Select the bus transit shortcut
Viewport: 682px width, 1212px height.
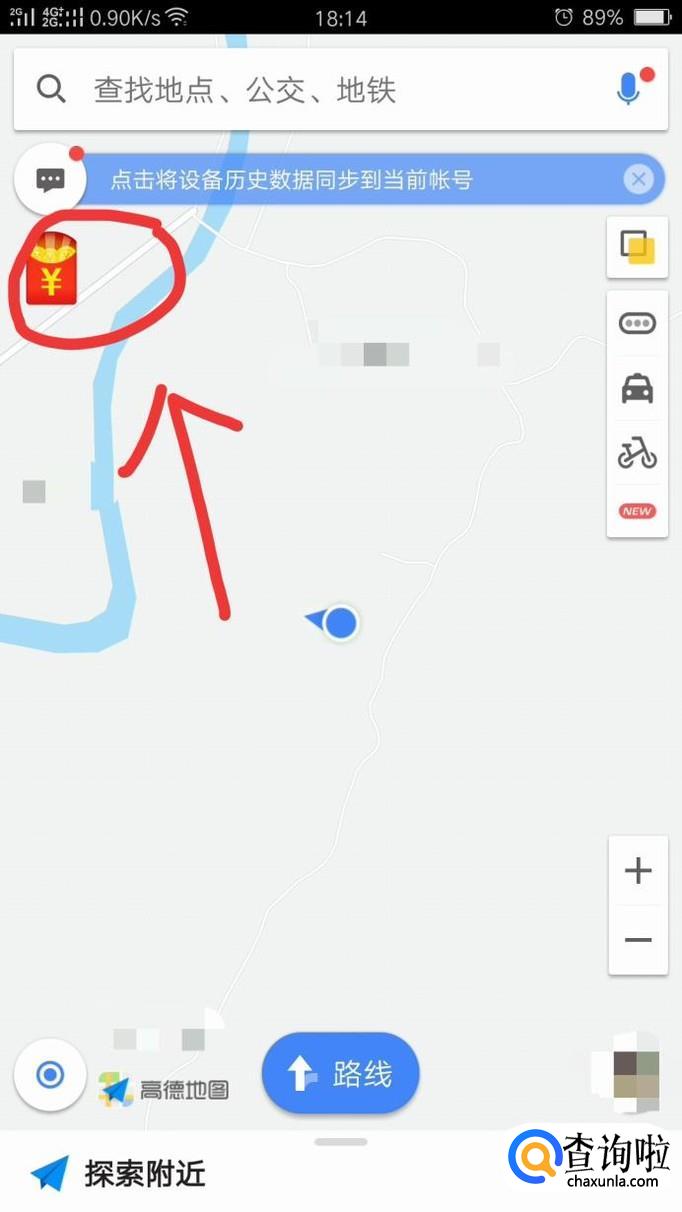point(637,324)
